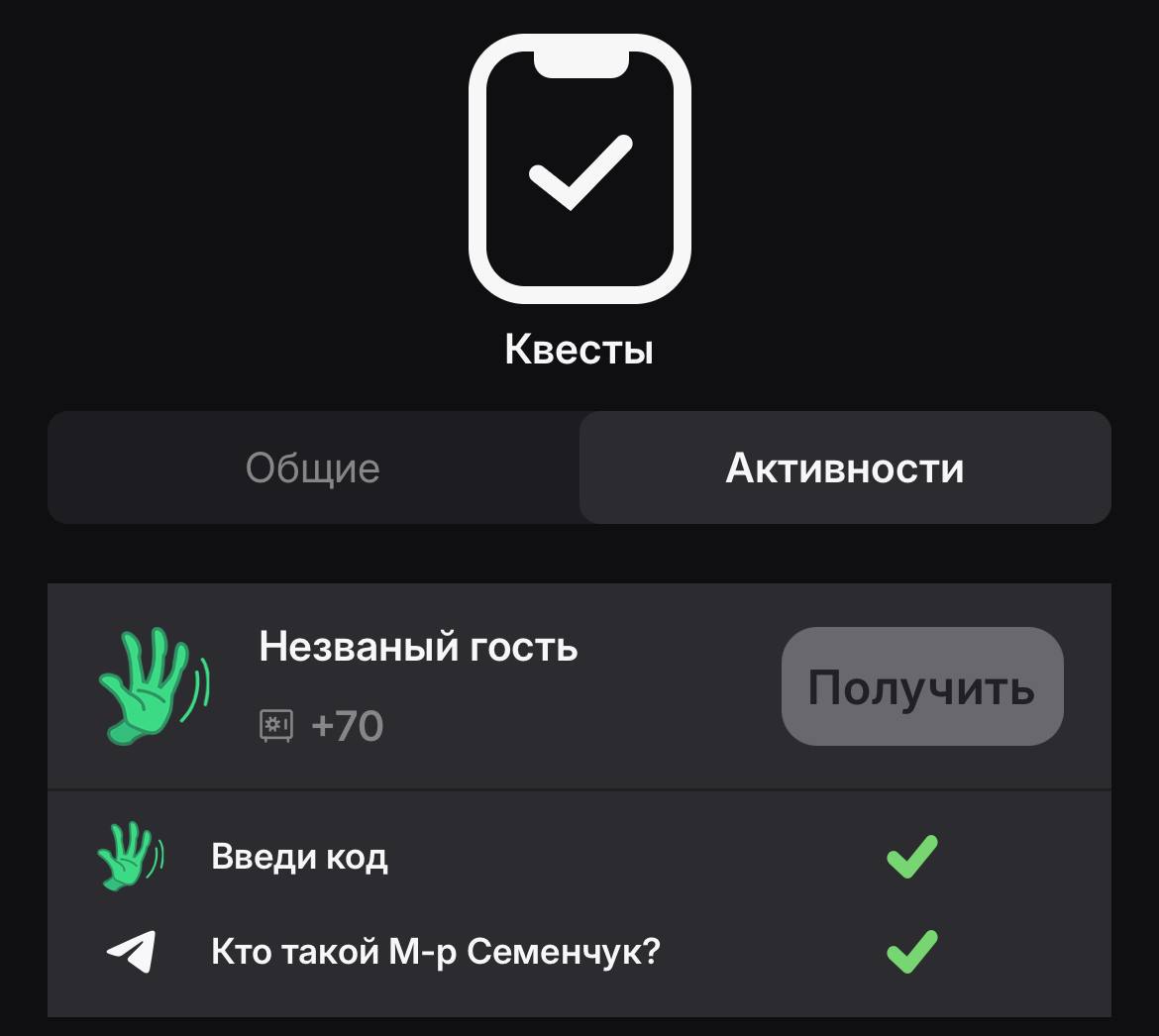The image size is (1159, 1036).
Task: Open the Введи код subtask
Action: (x=299, y=857)
